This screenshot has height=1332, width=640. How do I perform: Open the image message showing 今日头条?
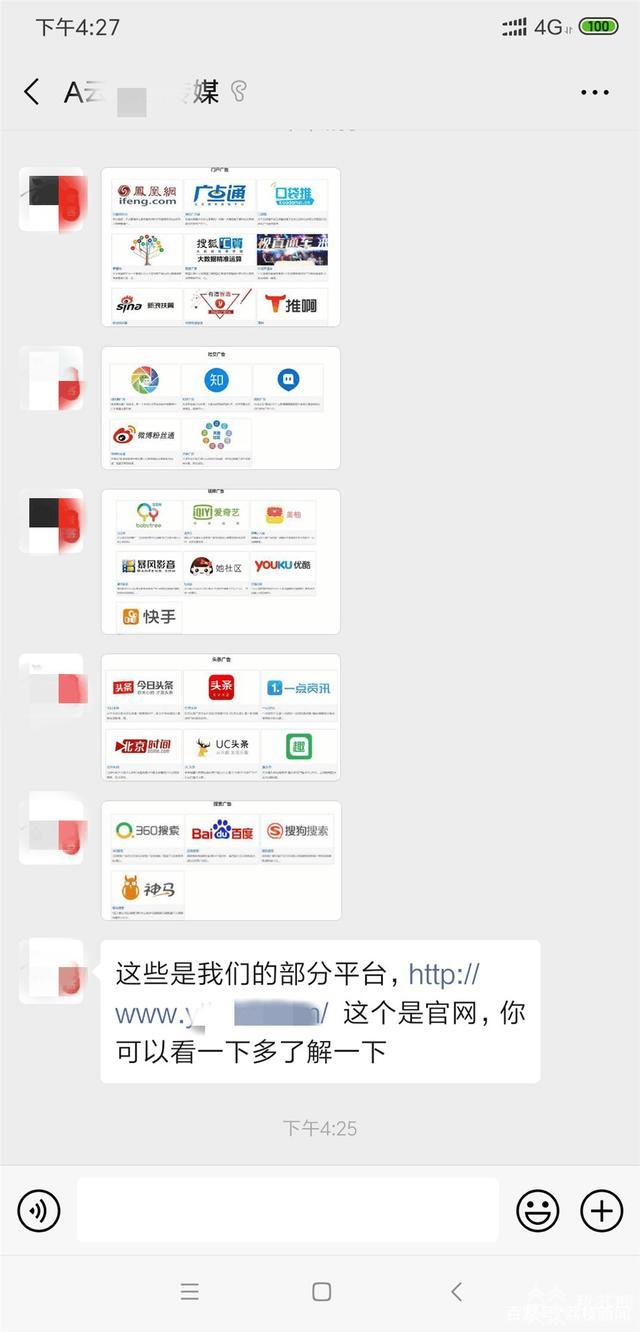220,717
